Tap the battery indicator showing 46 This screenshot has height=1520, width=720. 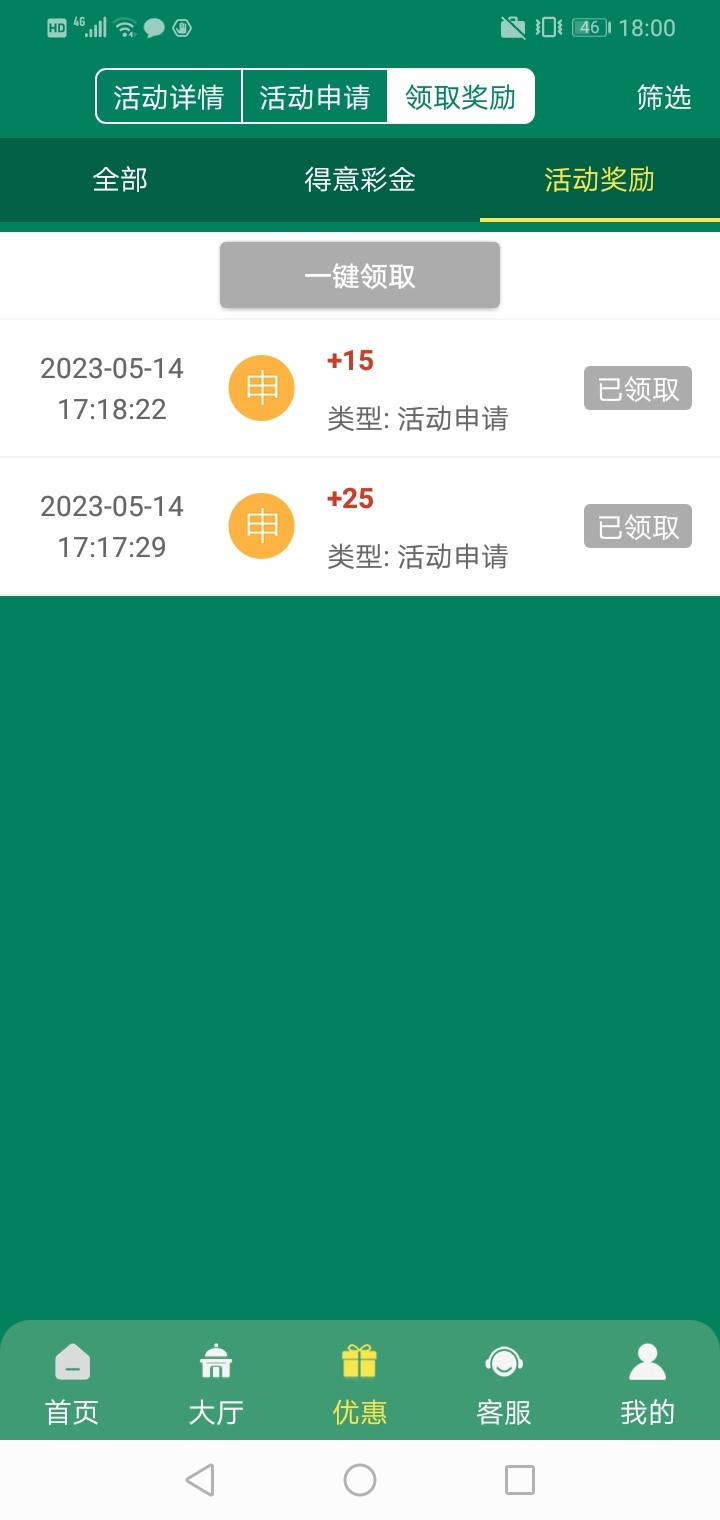click(x=589, y=28)
